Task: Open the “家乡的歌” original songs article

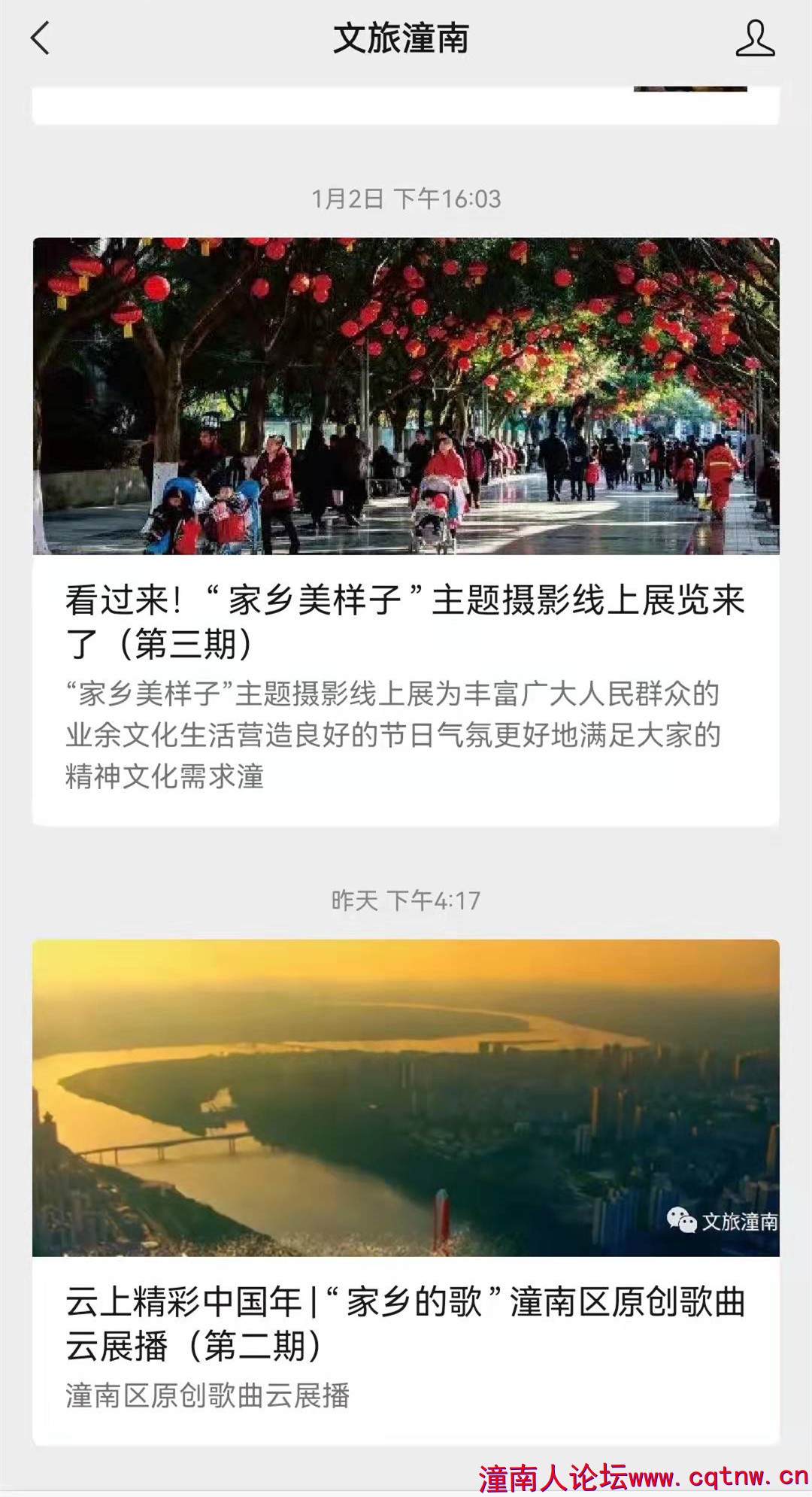Action: click(x=405, y=1323)
